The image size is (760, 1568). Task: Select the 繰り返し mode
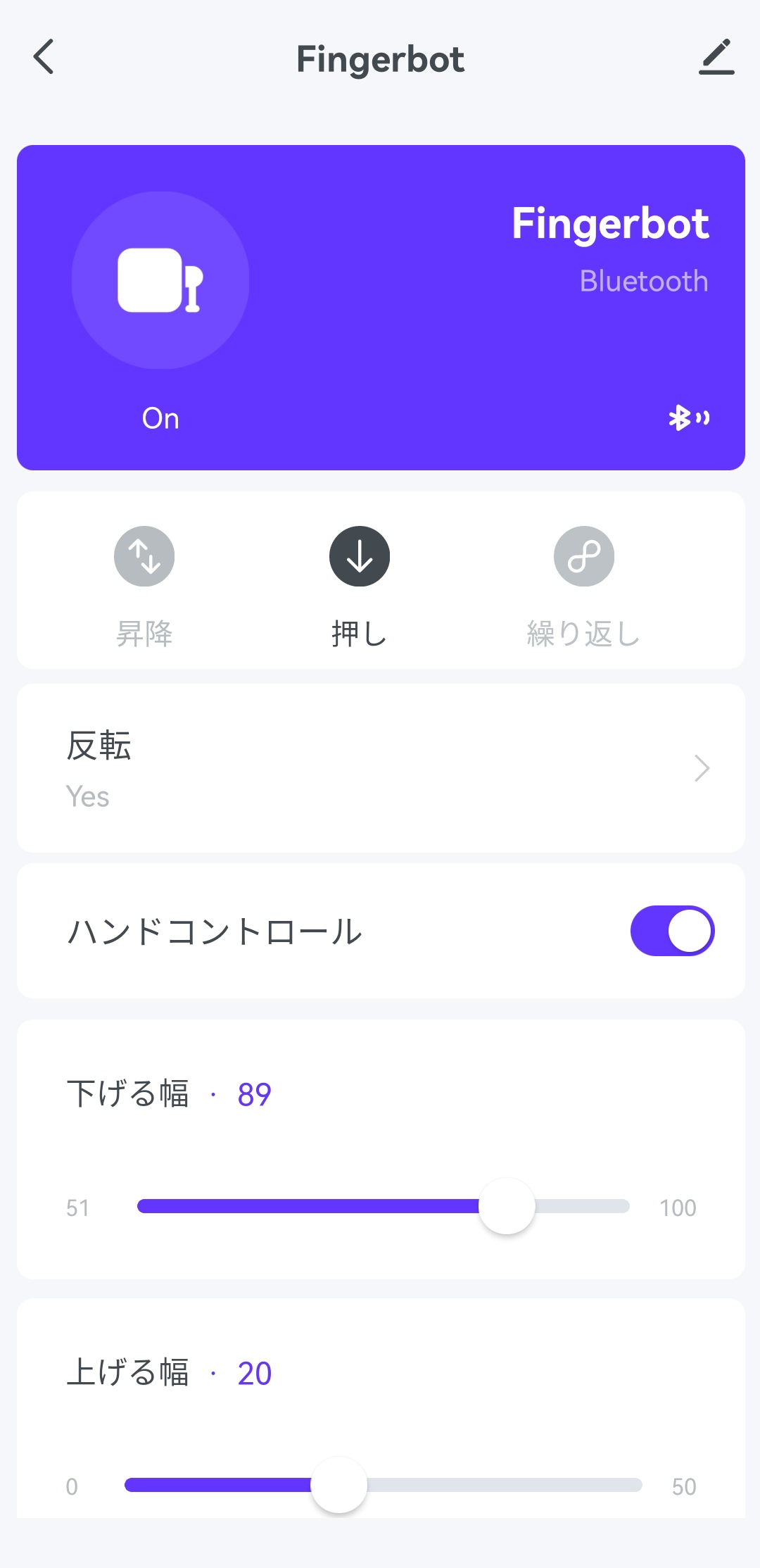coord(583,557)
